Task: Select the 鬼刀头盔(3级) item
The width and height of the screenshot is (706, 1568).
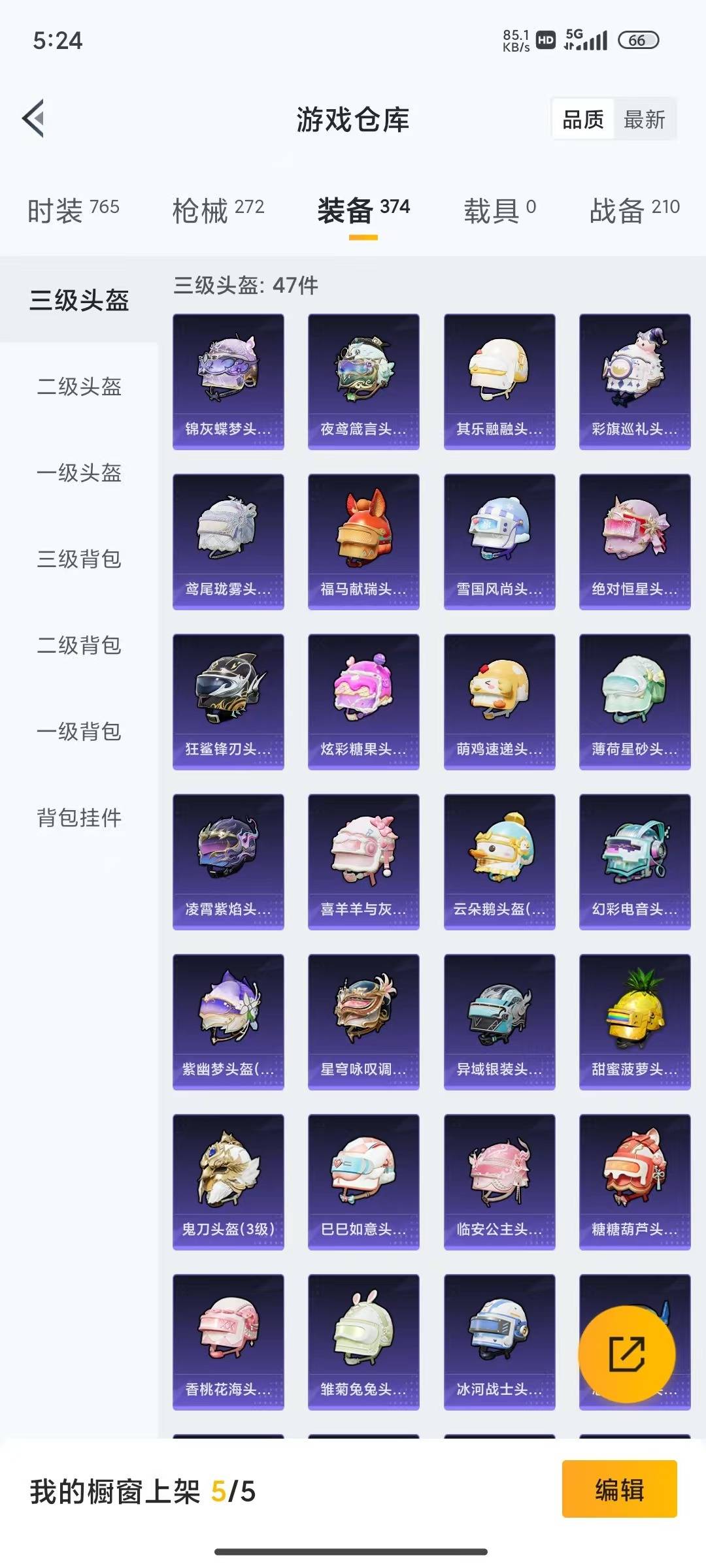Action: [x=228, y=1182]
